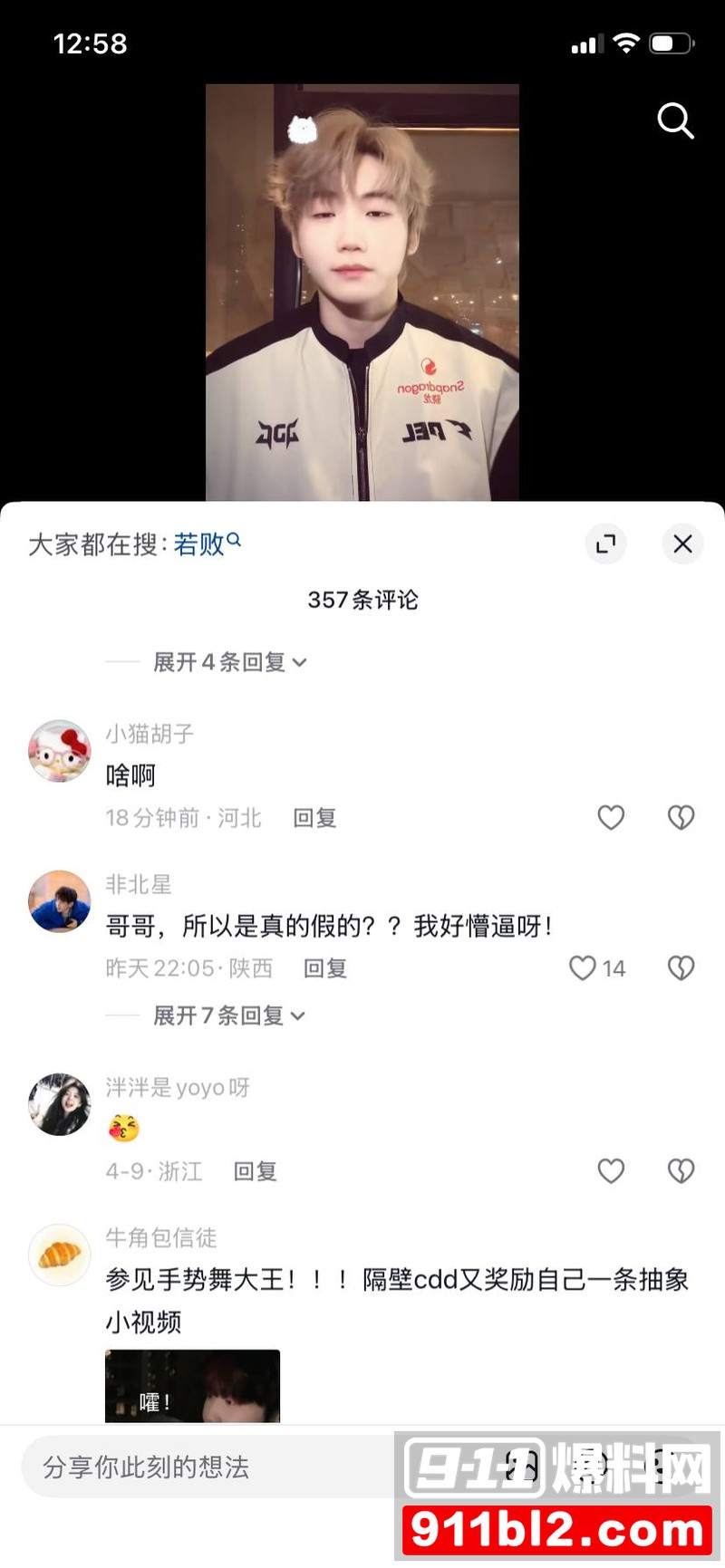The width and height of the screenshot is (725, 1568).
Task: Dislike 非北星's comment
Action: coord(681,968)
